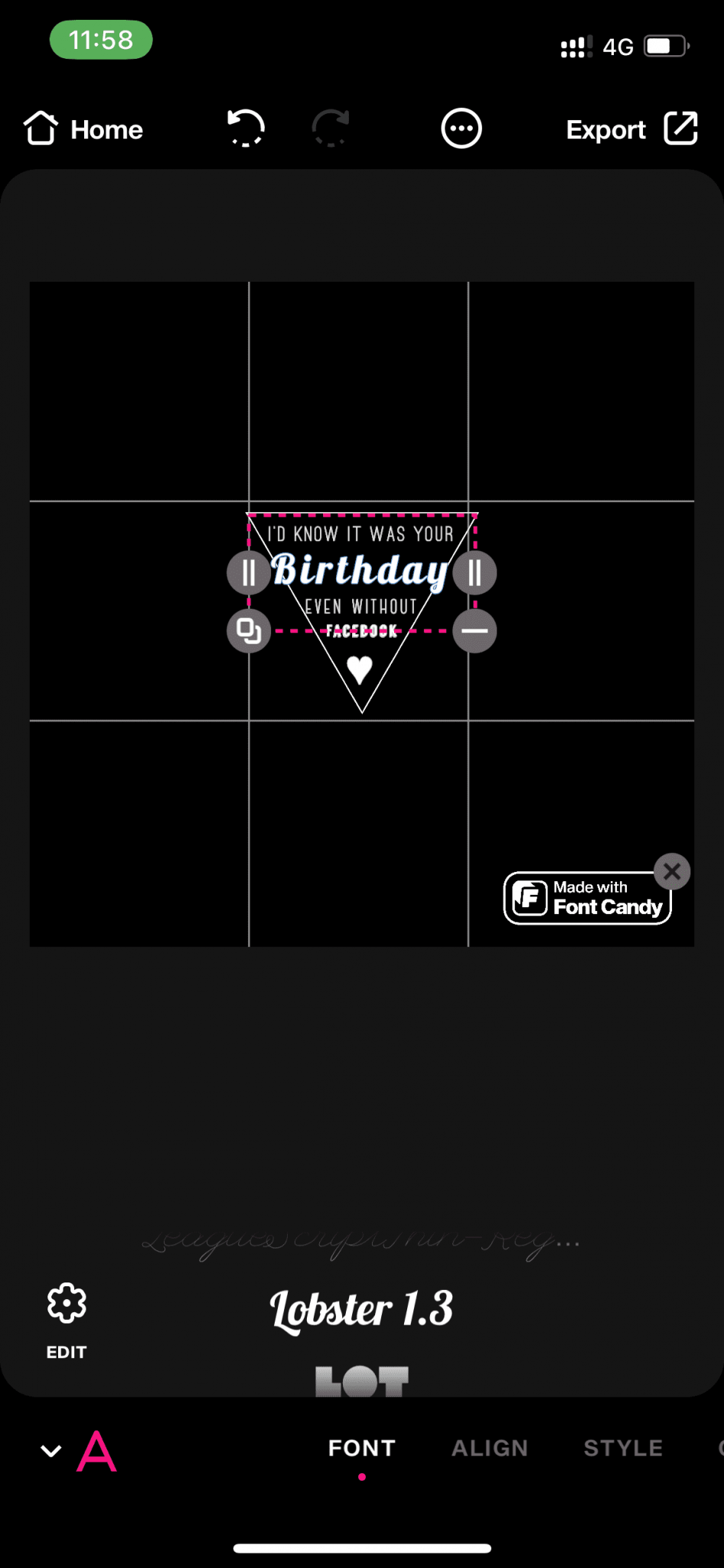Choose the LOT font below Lobster
The width and height of the screenshot is (724, 1568).
(x=361, y=1380)
